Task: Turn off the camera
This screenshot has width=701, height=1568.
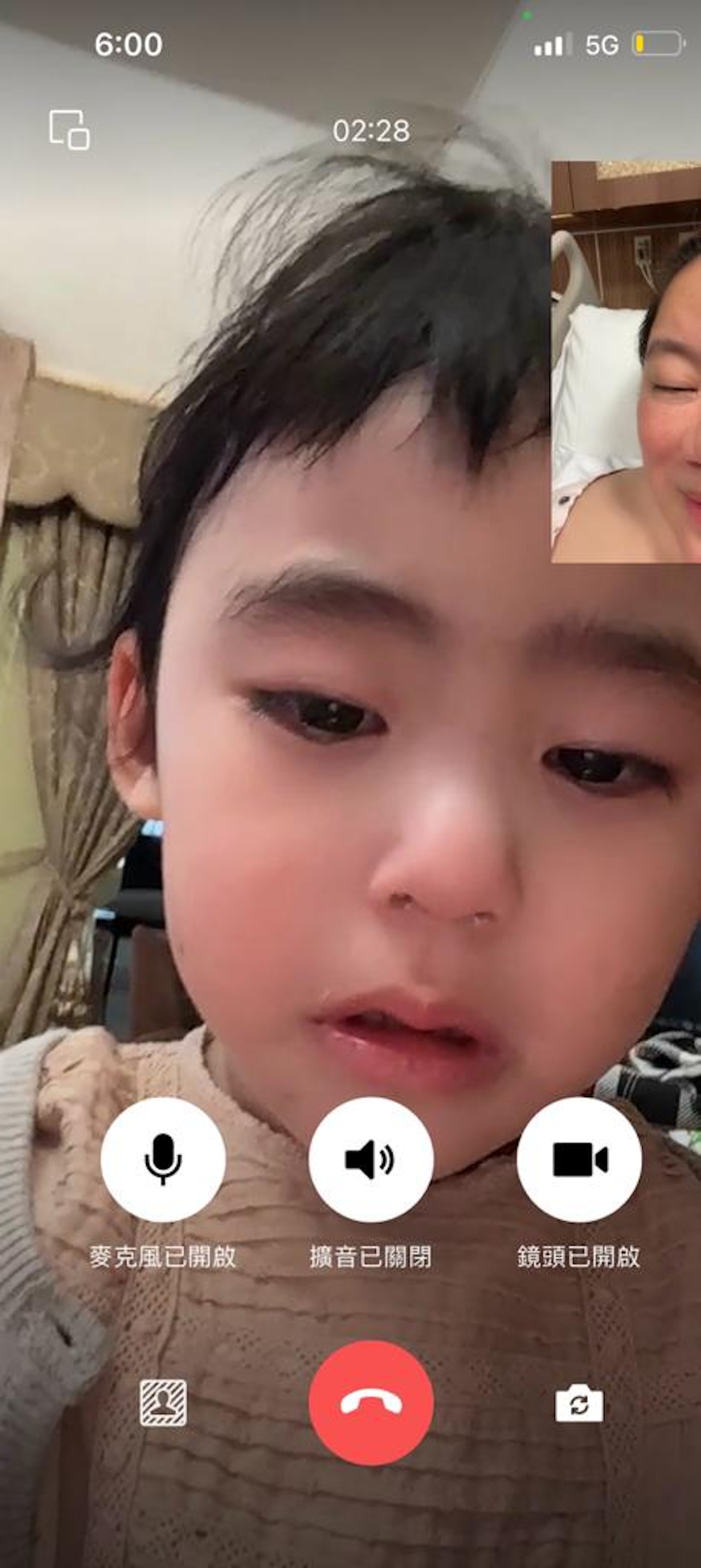Action: click(579, 1159)
